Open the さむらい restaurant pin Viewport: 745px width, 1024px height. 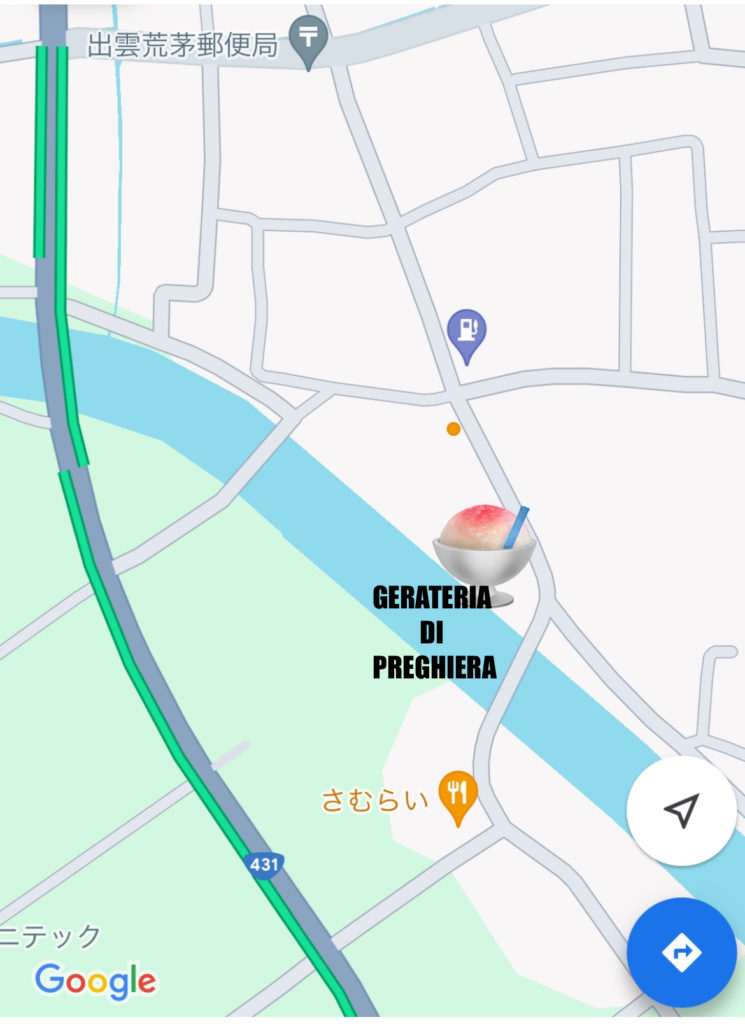pos(457,796)
